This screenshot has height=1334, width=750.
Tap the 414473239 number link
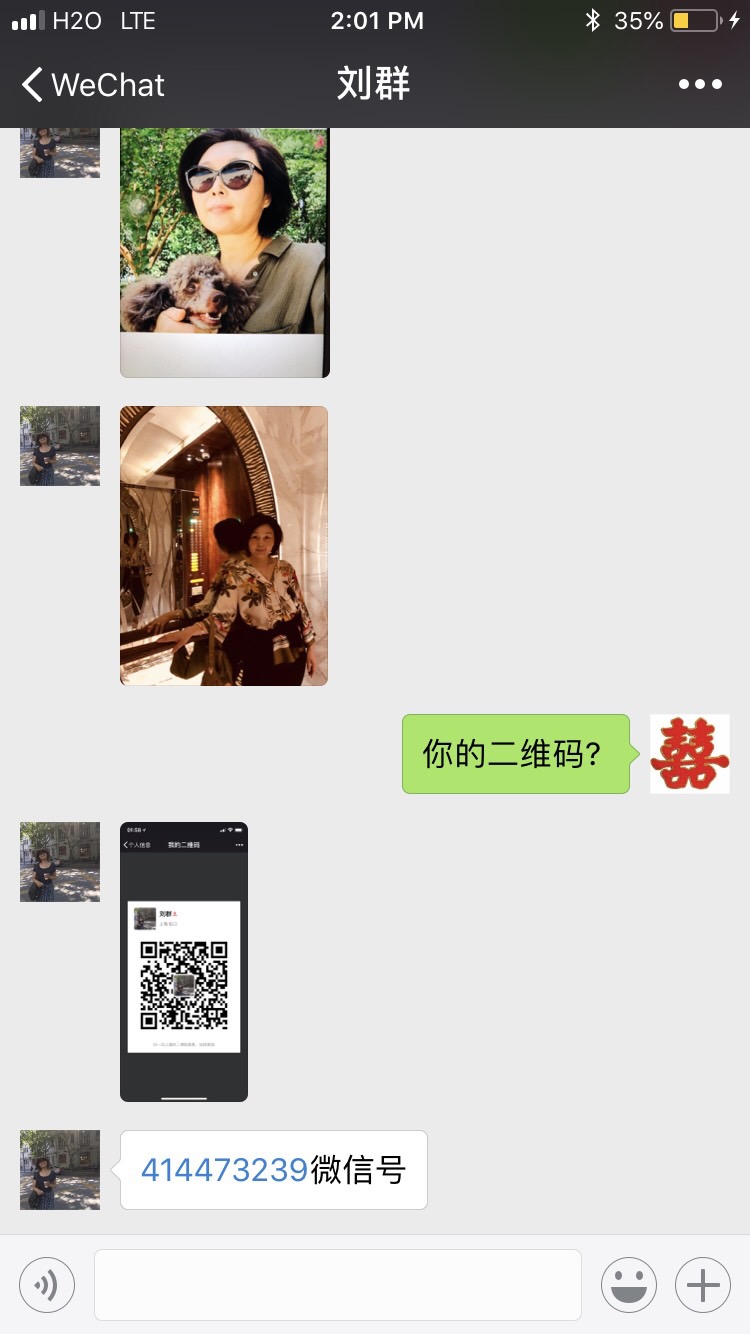(x=224, y=1170)
